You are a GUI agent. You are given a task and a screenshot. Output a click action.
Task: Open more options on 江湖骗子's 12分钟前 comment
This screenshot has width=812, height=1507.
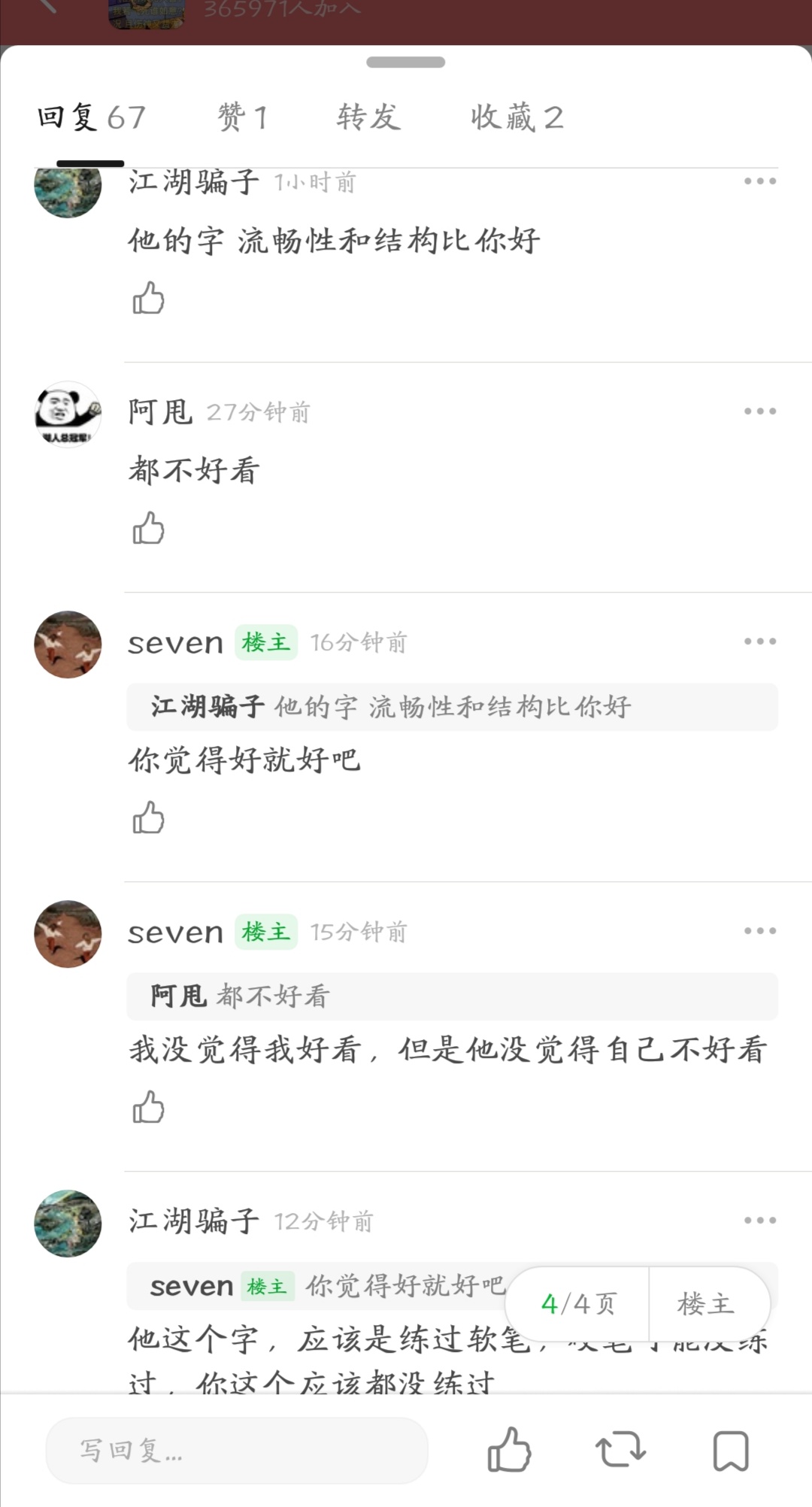tap(759, 1220)
